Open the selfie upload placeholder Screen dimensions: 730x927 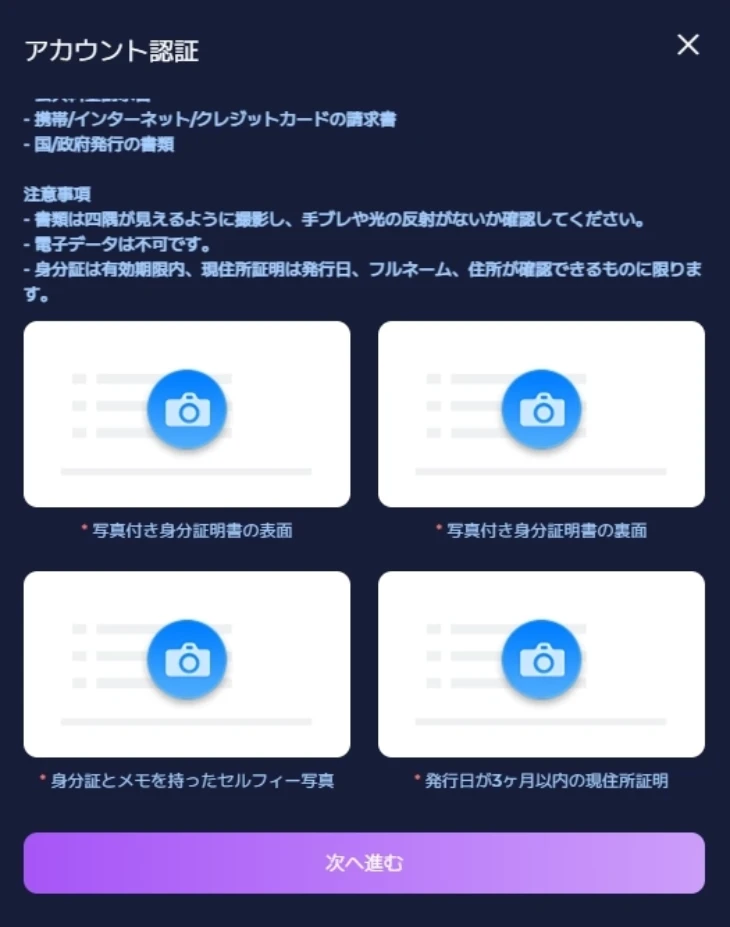tap(187, 663)
